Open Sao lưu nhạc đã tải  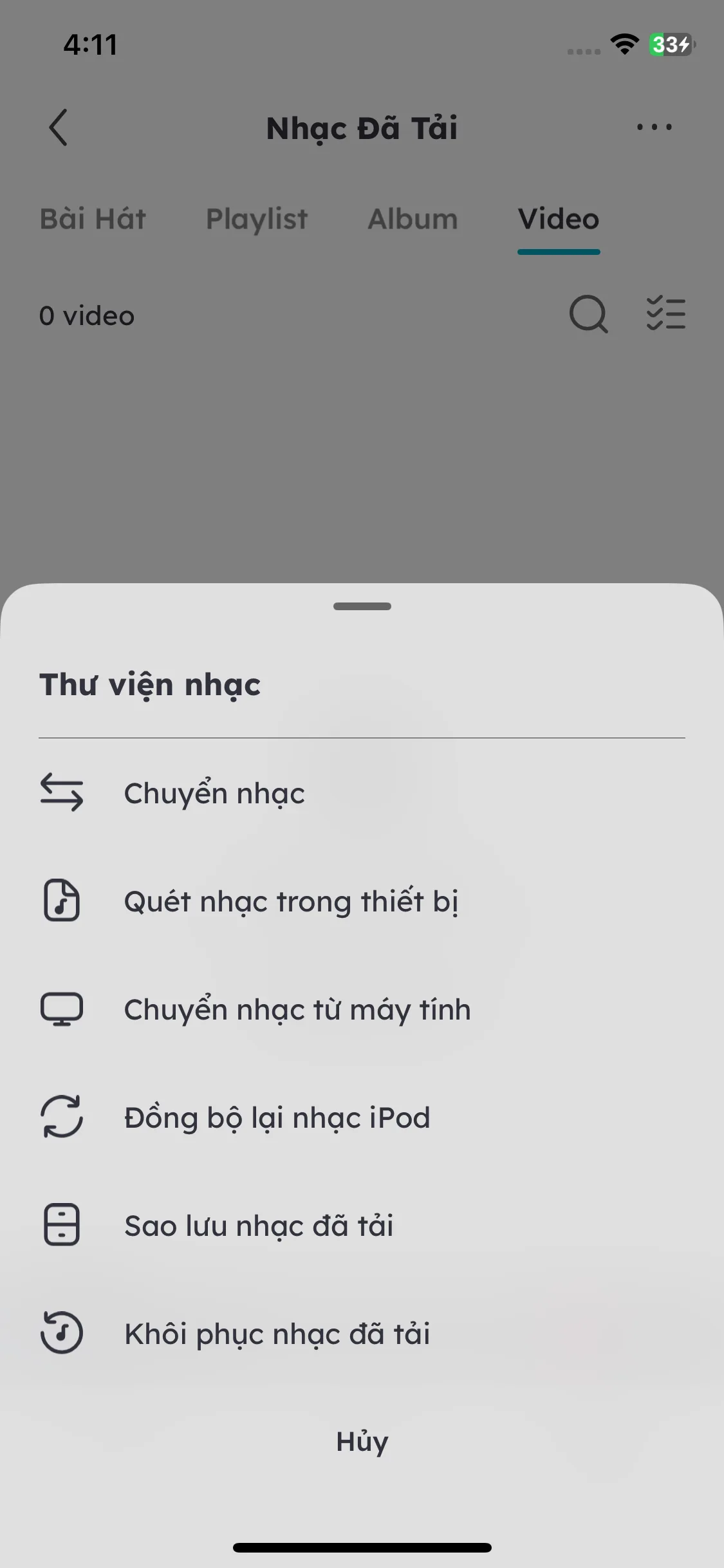point(258,1226)
